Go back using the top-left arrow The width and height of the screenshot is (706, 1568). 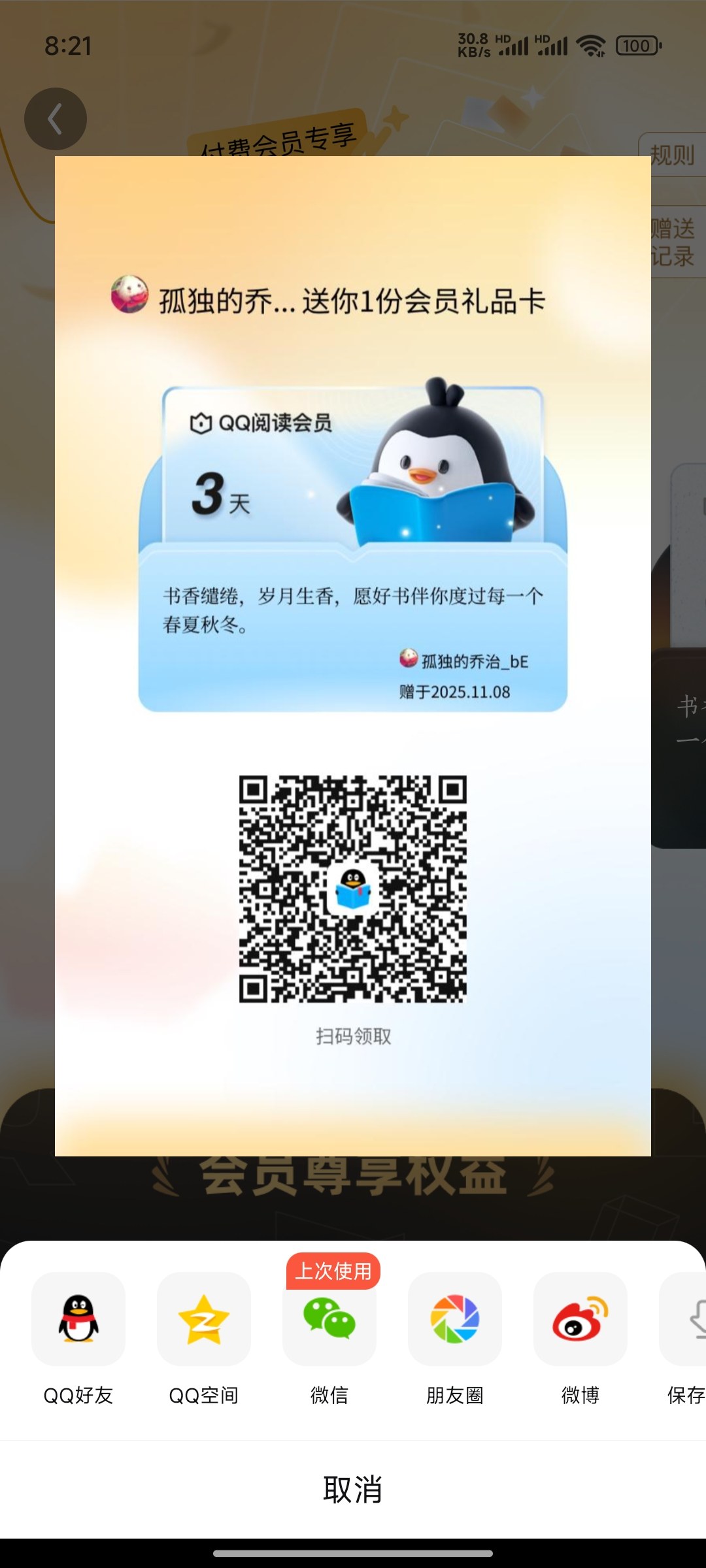(56, 119)
